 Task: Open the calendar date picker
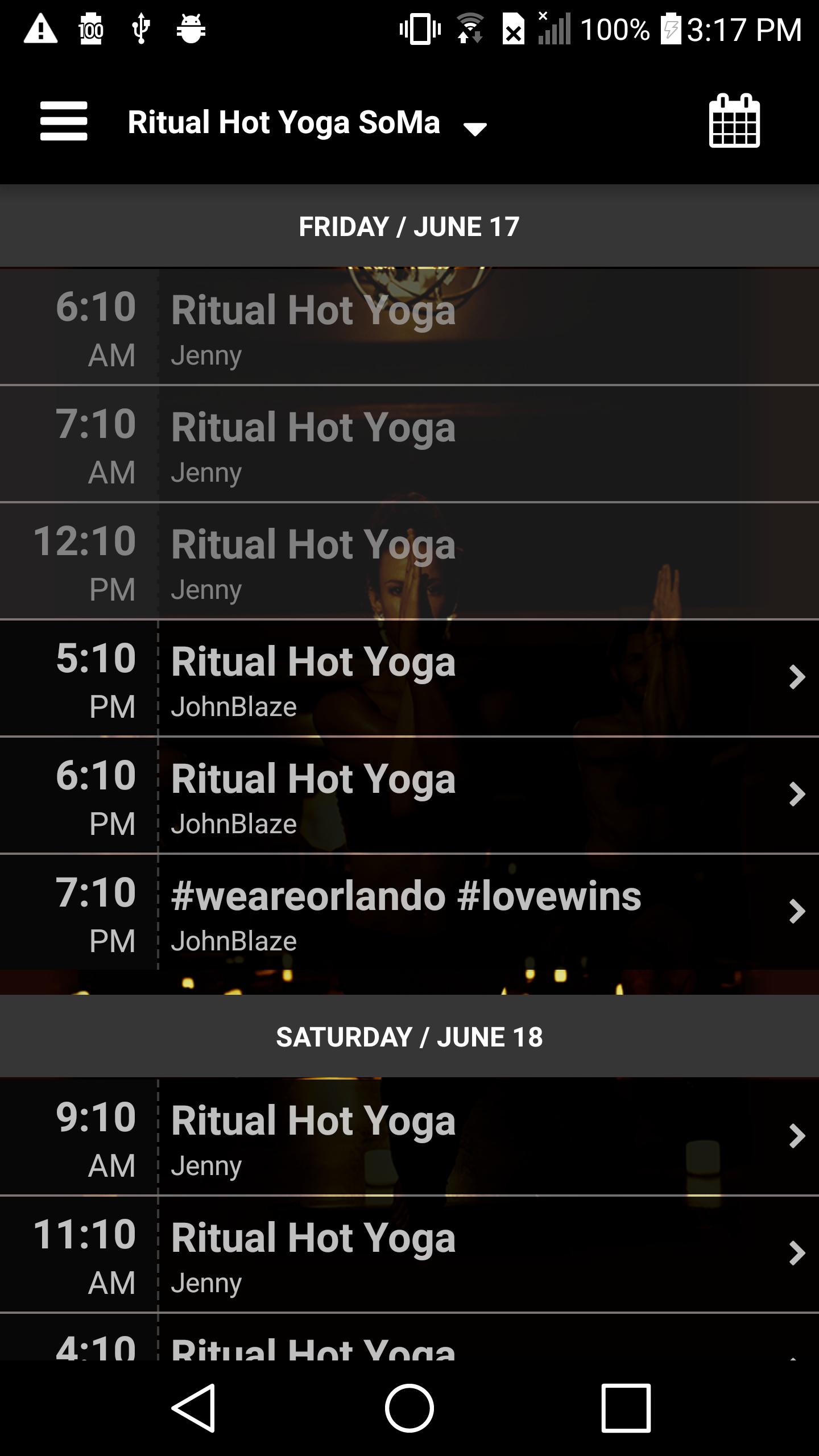[x=734, y=121]
